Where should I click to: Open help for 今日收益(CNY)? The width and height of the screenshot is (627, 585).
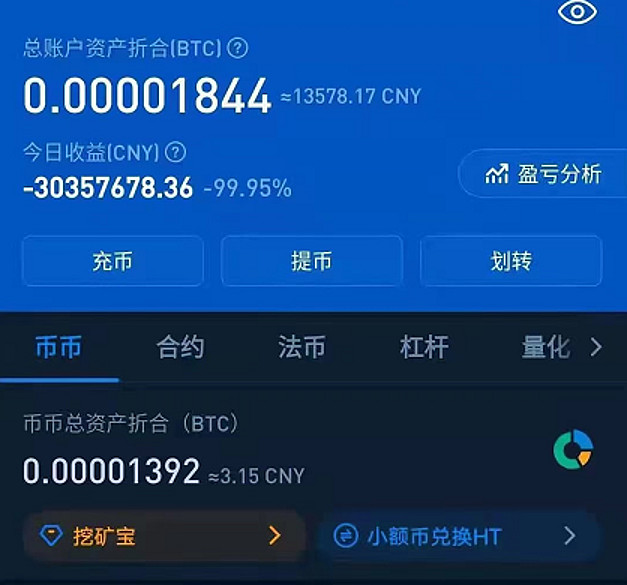(x=175, y=153)
